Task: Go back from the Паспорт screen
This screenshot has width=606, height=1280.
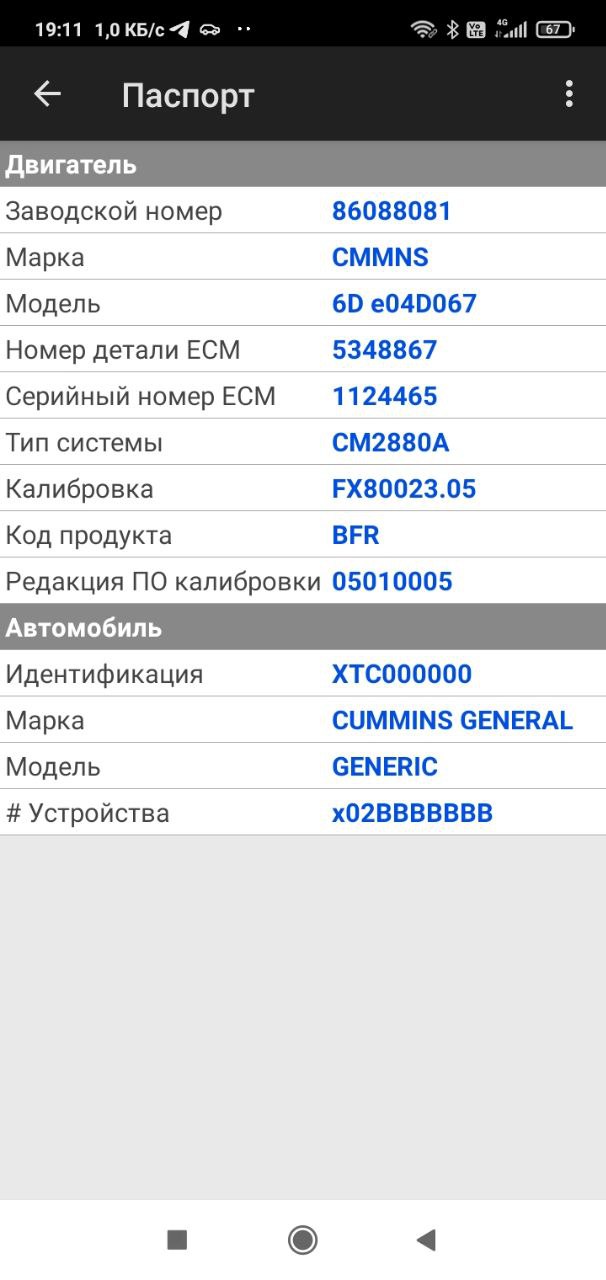Action: (x=47, y=94)
